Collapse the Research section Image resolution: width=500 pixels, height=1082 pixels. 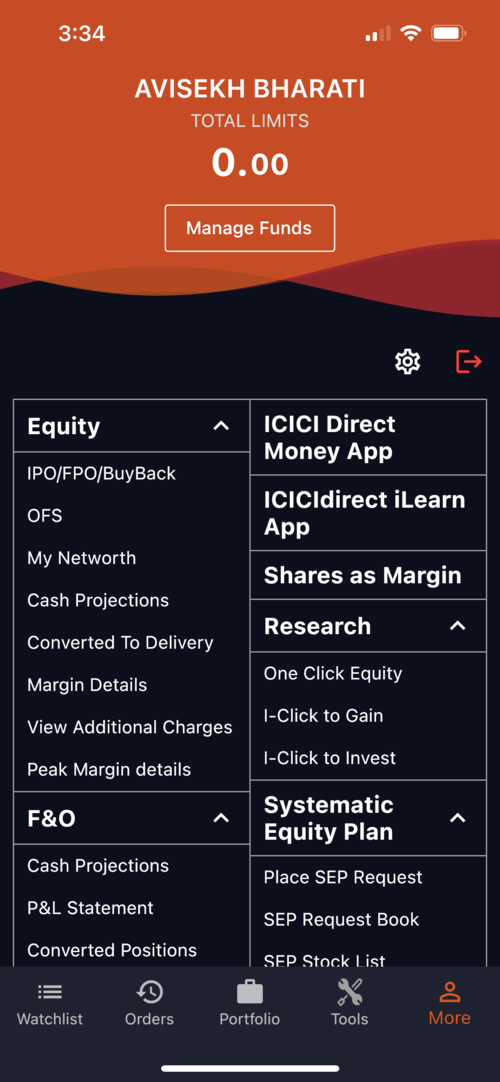pos(457,626)
